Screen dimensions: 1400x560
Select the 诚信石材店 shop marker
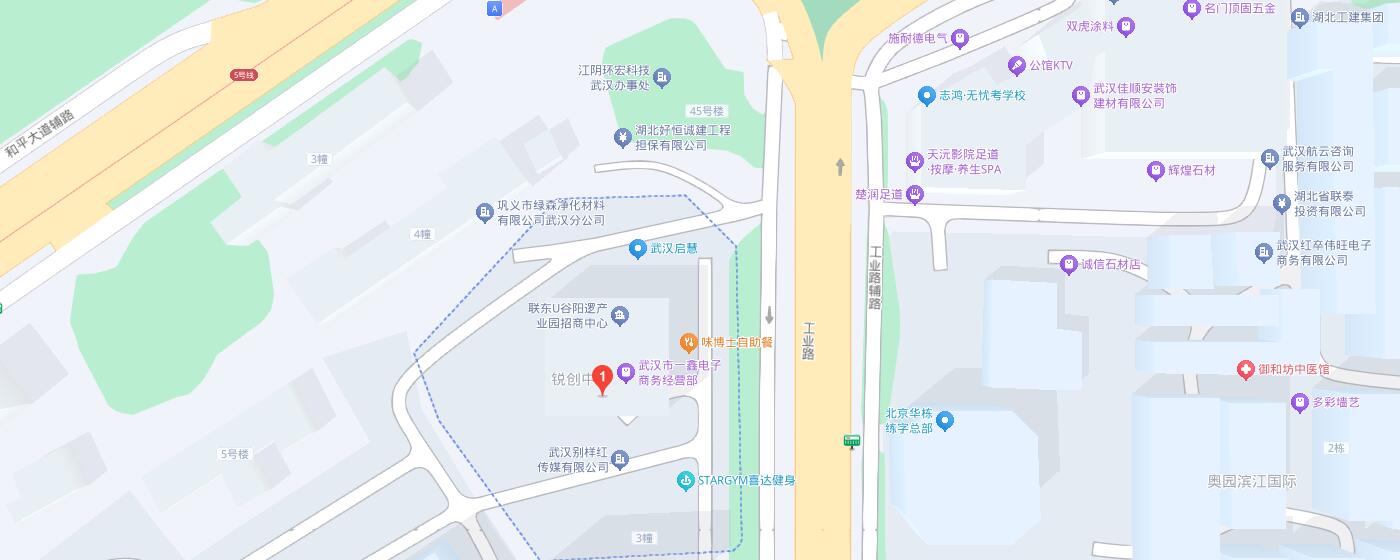[1069, 265]
